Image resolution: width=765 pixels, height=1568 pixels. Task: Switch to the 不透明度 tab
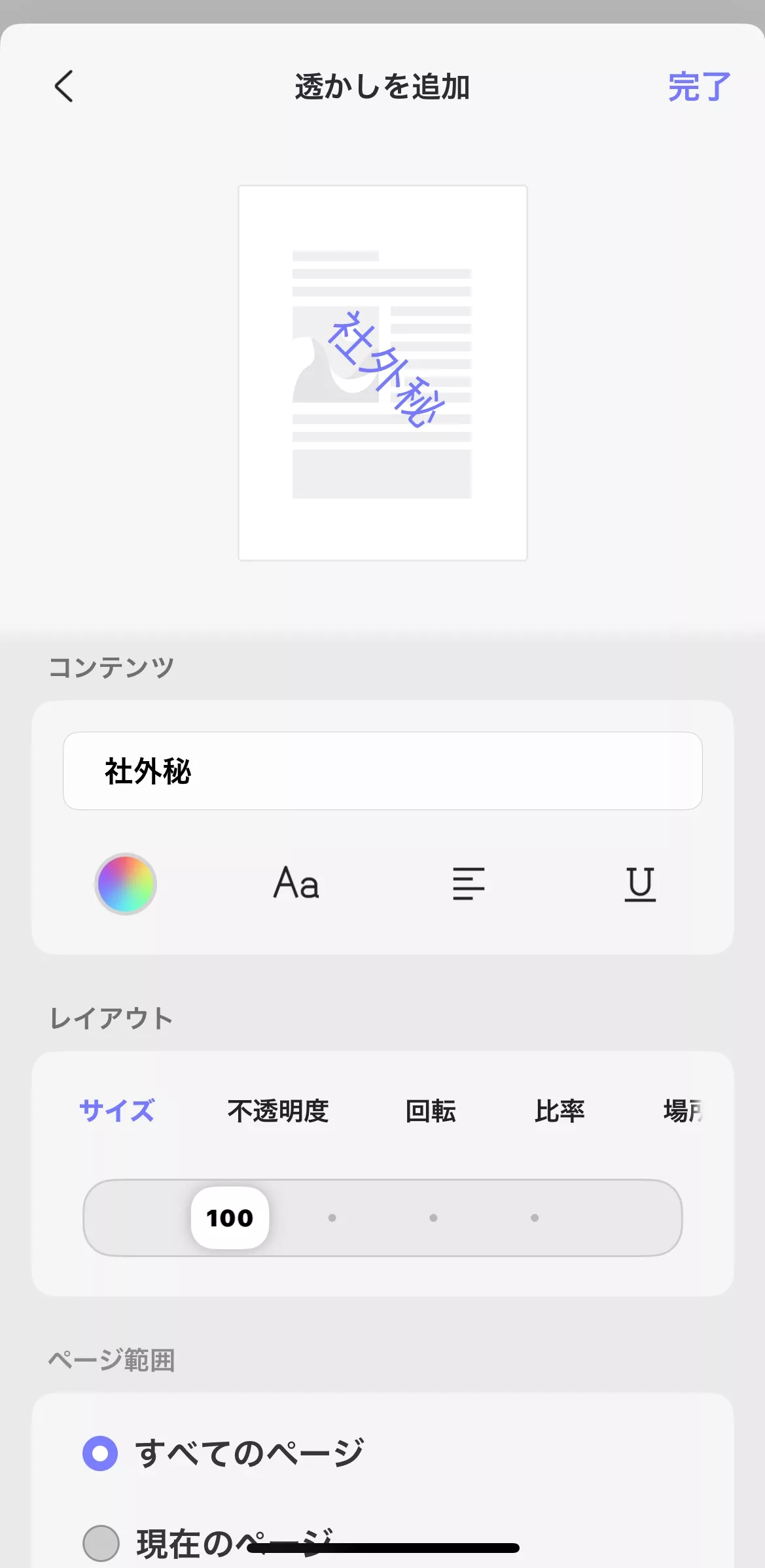[x=277, y=1111]
